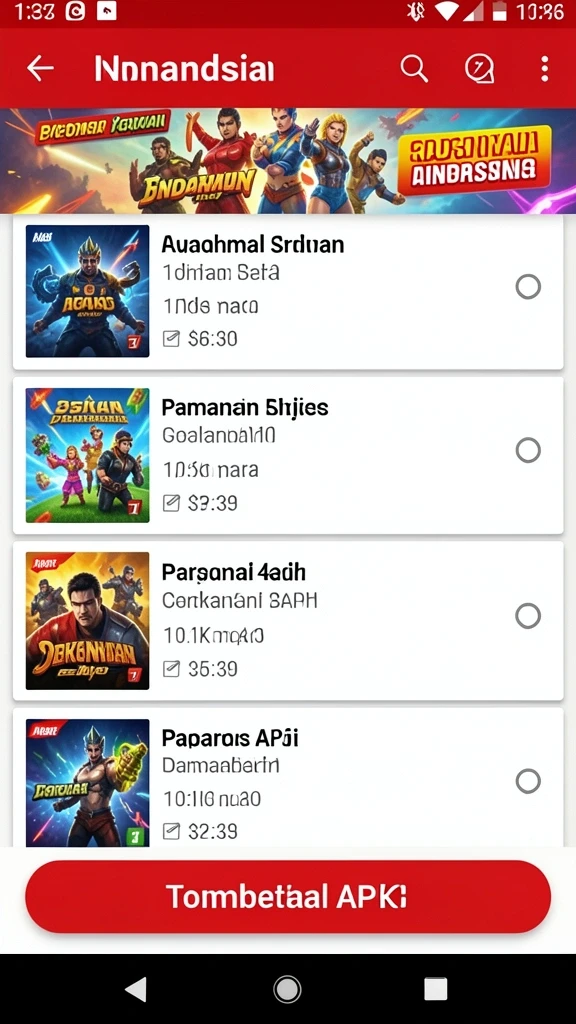Open the three-dot overflow menu

coord(545,68)
